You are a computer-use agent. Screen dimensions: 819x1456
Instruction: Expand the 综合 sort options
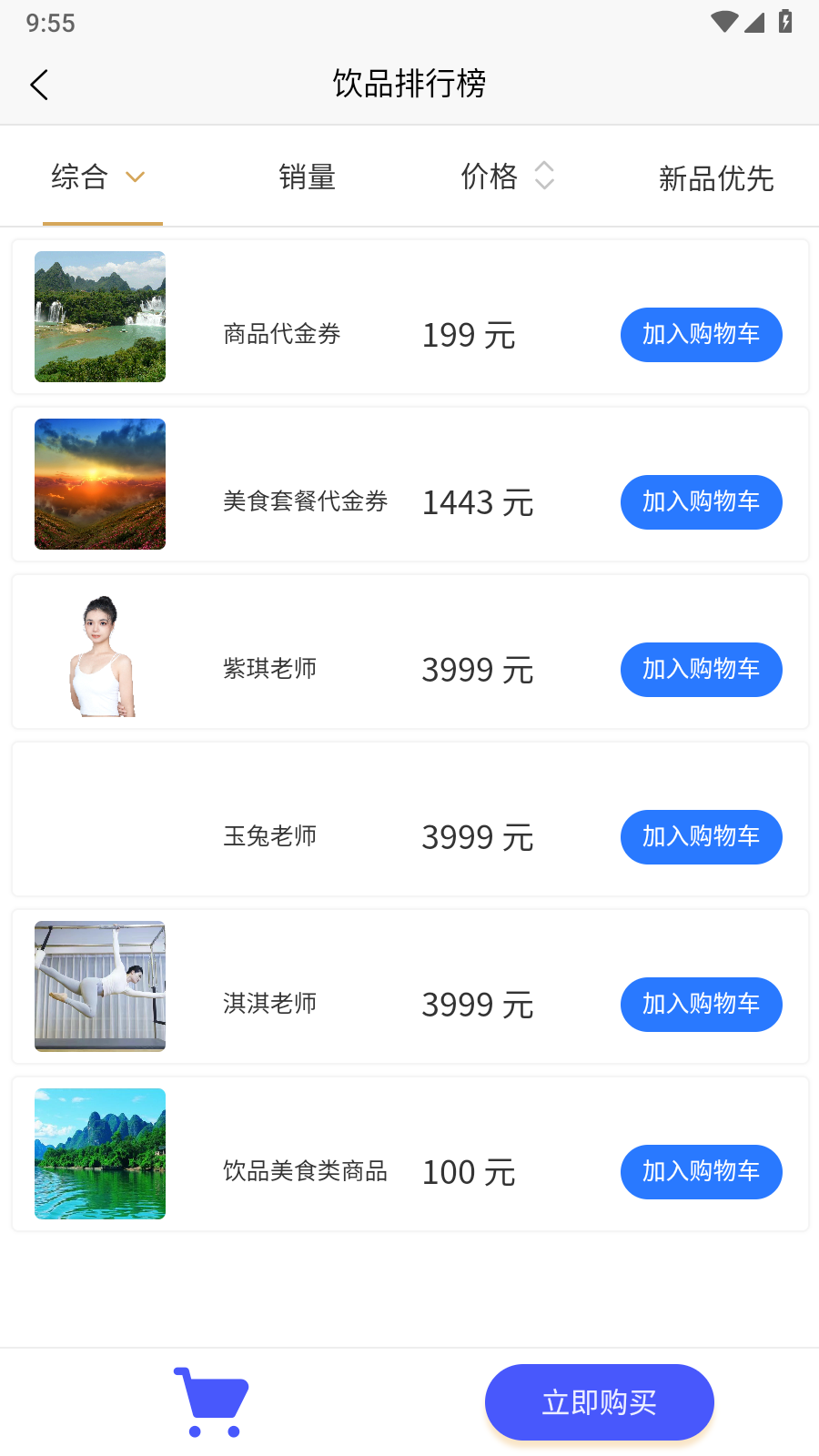point(102,176)
